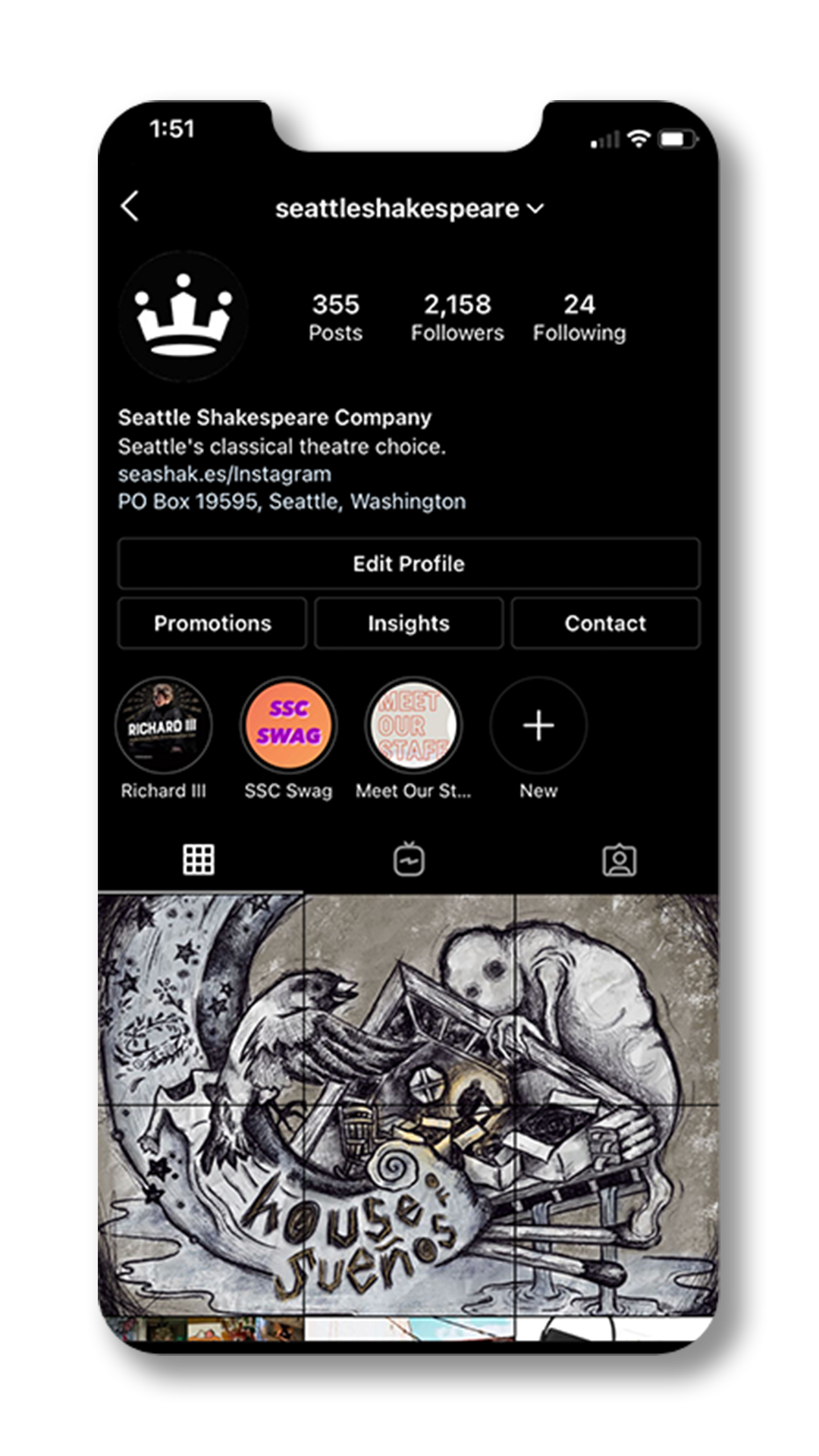View the 24 following list
The height and width of the screenshot is (1456, 819).
point(579,317)
